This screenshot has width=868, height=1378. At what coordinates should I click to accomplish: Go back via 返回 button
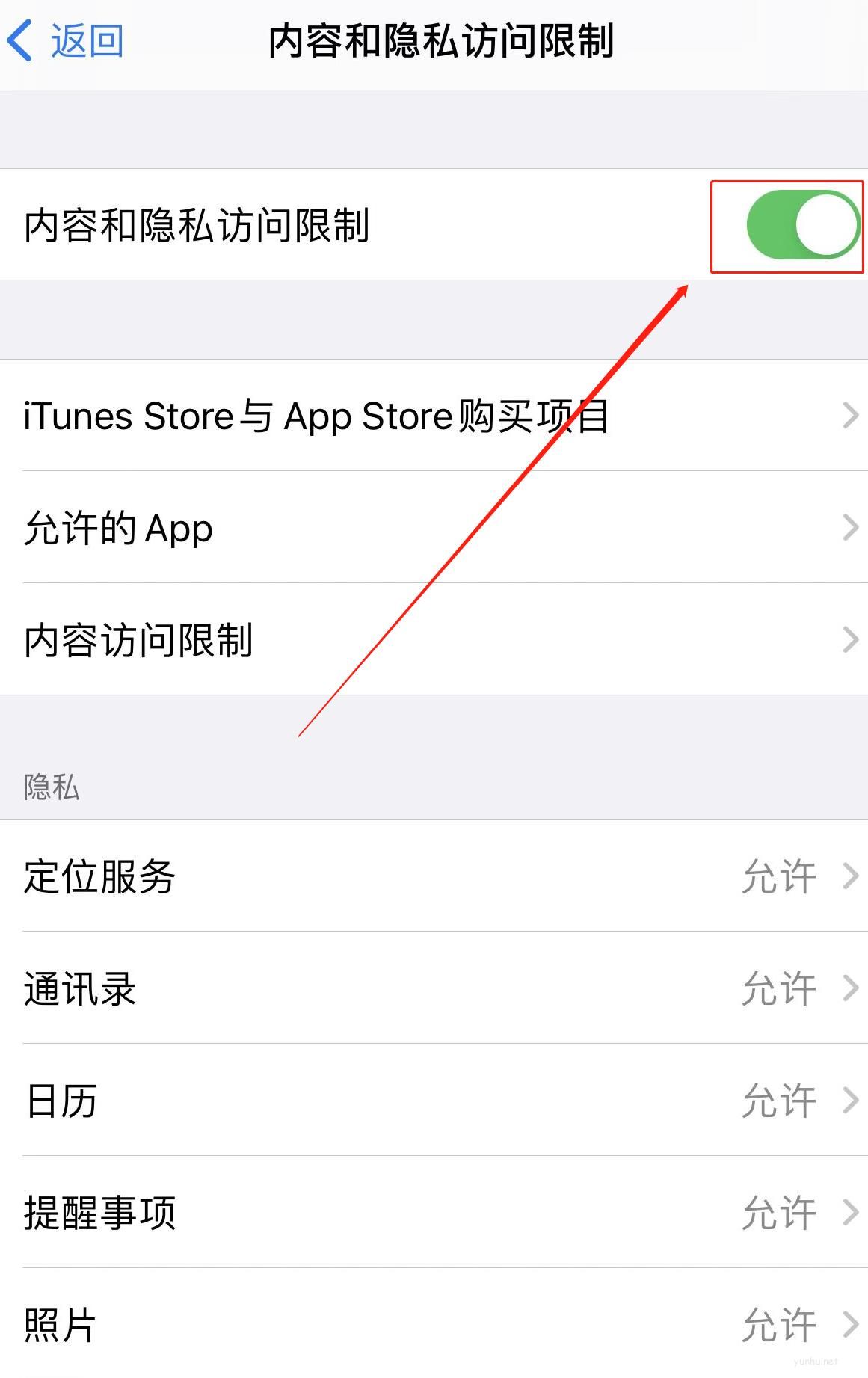pyautogui.click(x=66, y=40)
